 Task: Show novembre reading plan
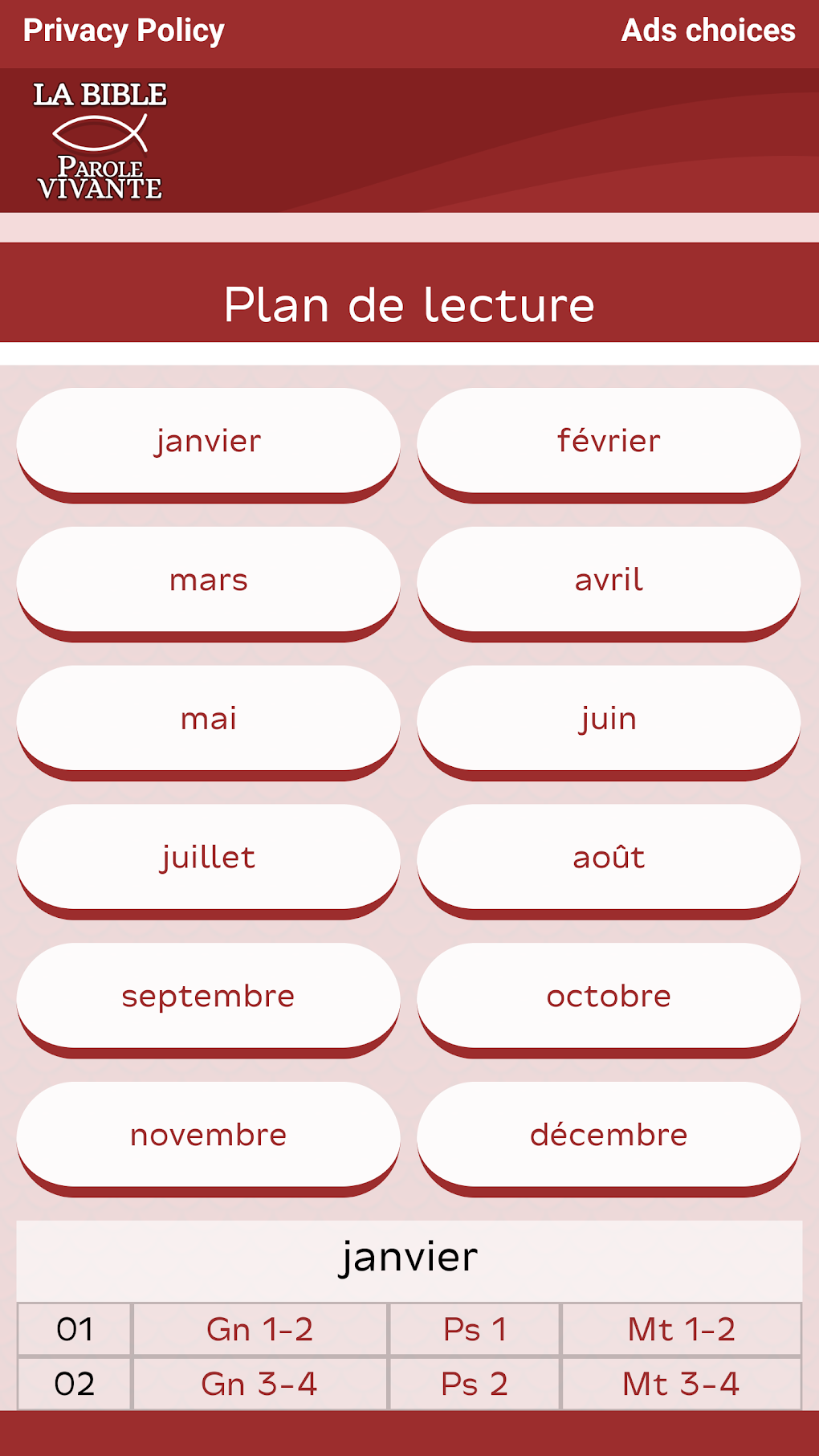point(208,1136)
